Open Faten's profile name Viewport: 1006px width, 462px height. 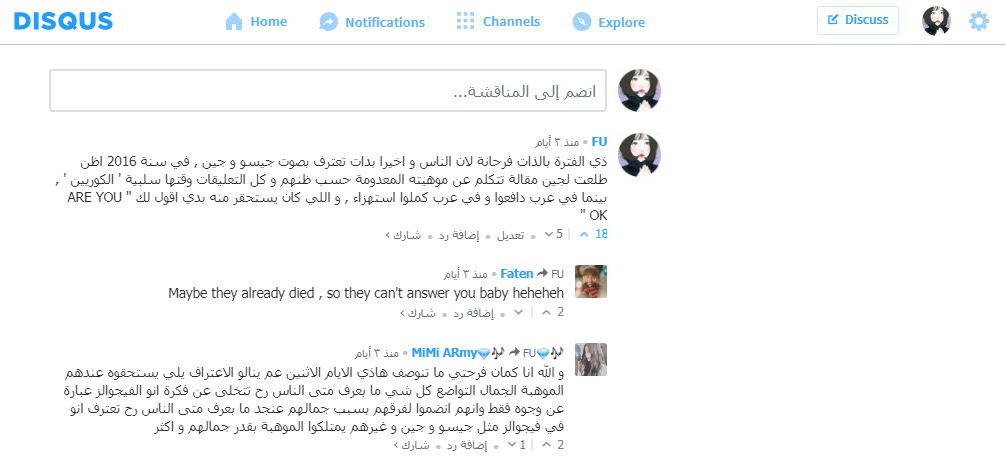(516, 273)
